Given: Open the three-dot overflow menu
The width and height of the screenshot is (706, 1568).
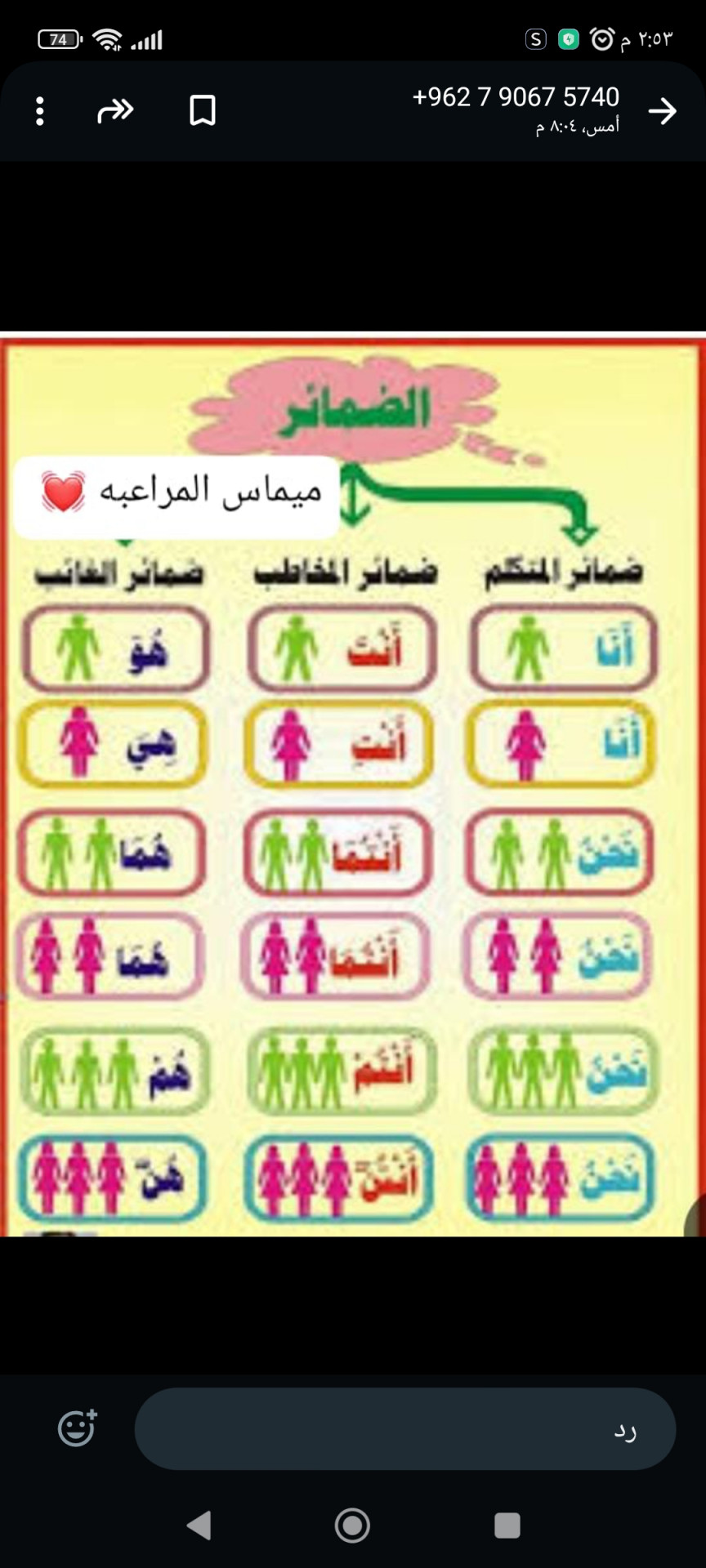Looking at the screenshot, I should 39,111.
